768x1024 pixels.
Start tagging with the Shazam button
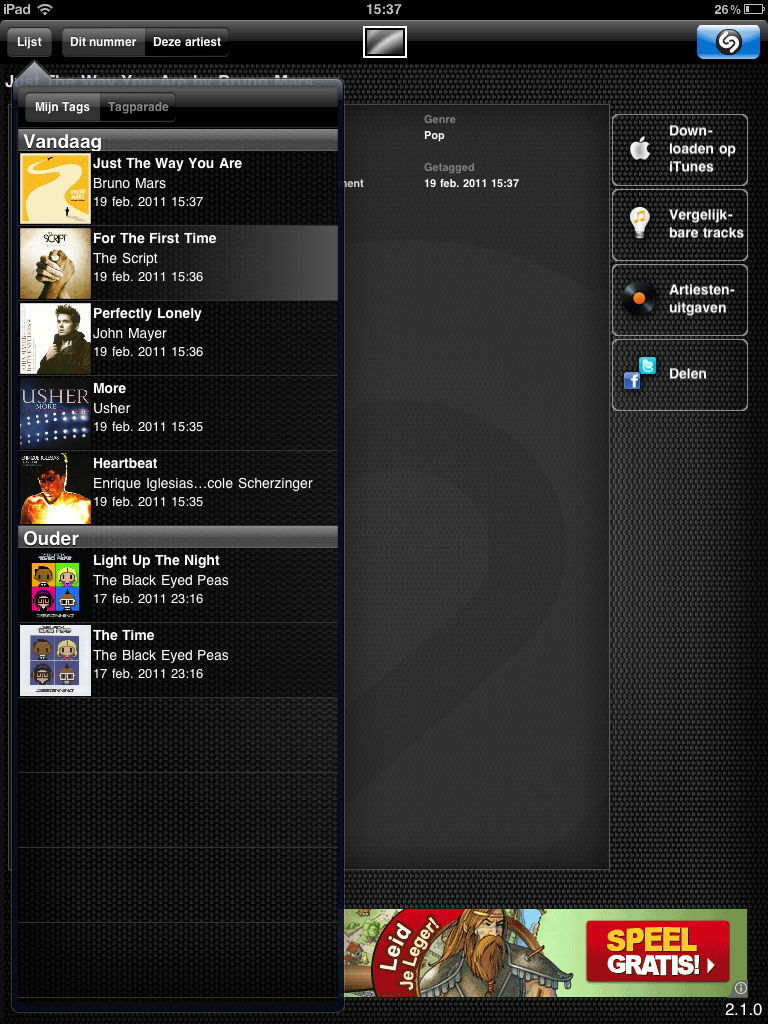click(728, 42)
